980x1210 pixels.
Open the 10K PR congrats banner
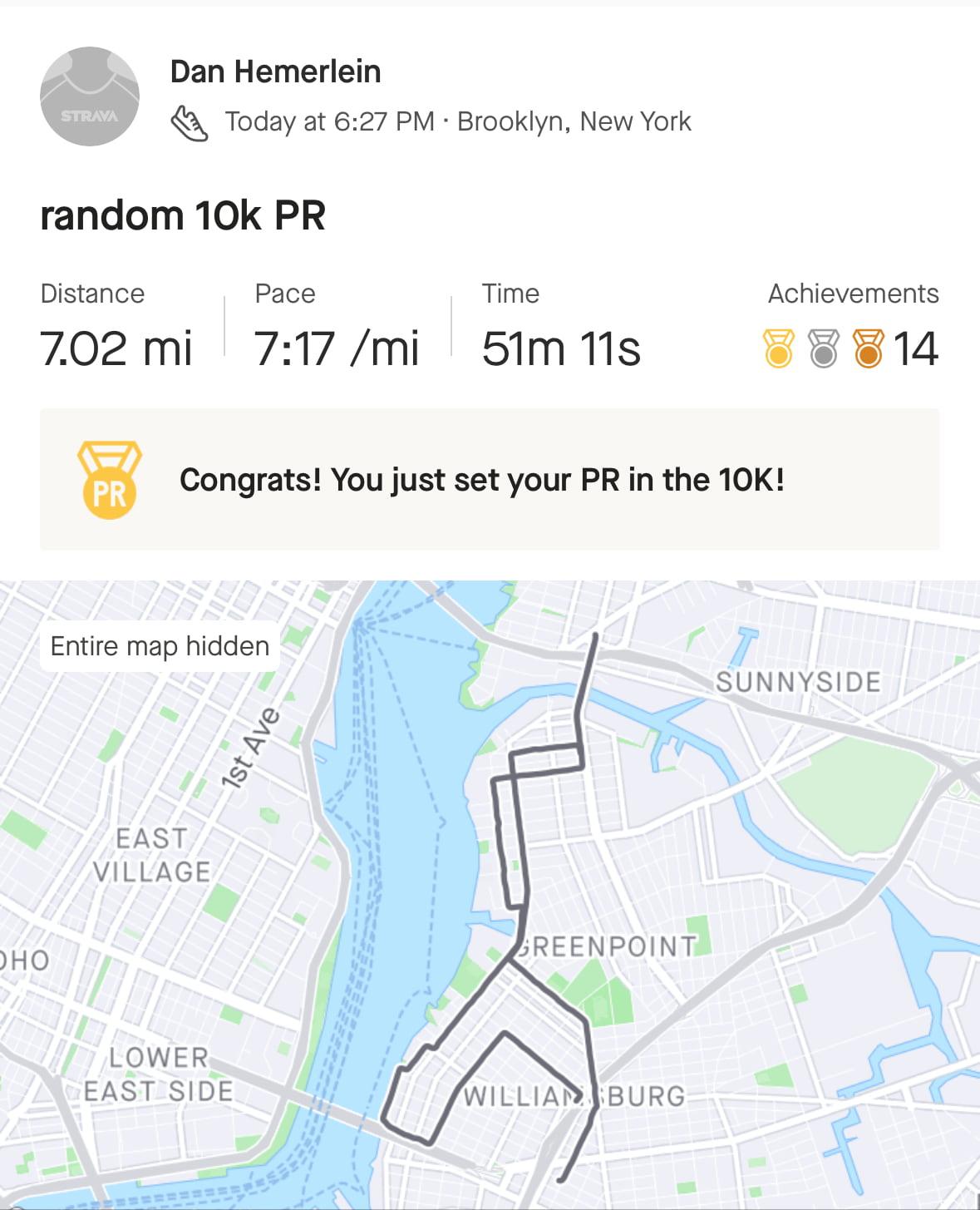(x=490, y=480)
